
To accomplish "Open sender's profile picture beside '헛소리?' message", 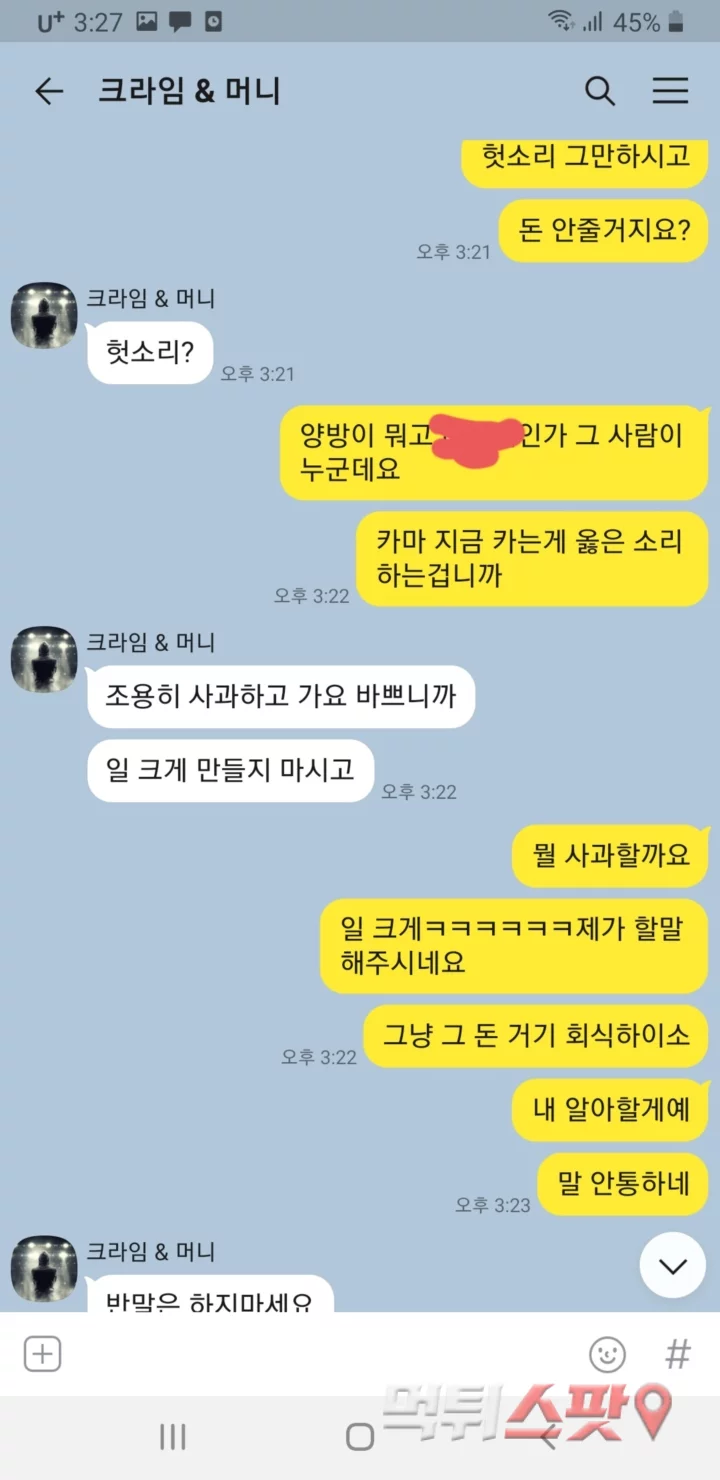I will point(44,315).
